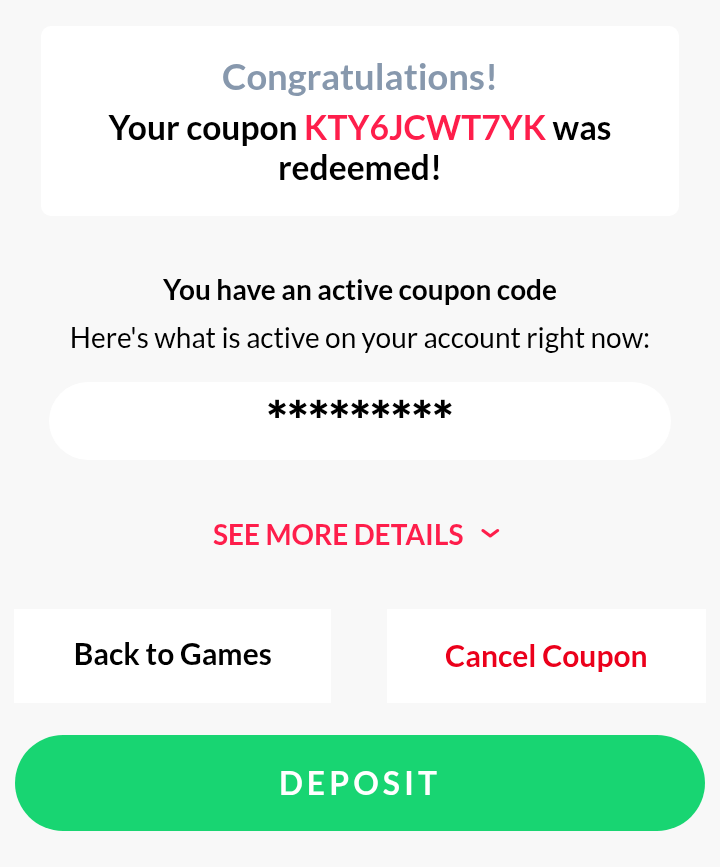Image resolution: width=720 pixels, height=867 pixels.
Task: Cancel the active coupon
Action: point(545,656)
